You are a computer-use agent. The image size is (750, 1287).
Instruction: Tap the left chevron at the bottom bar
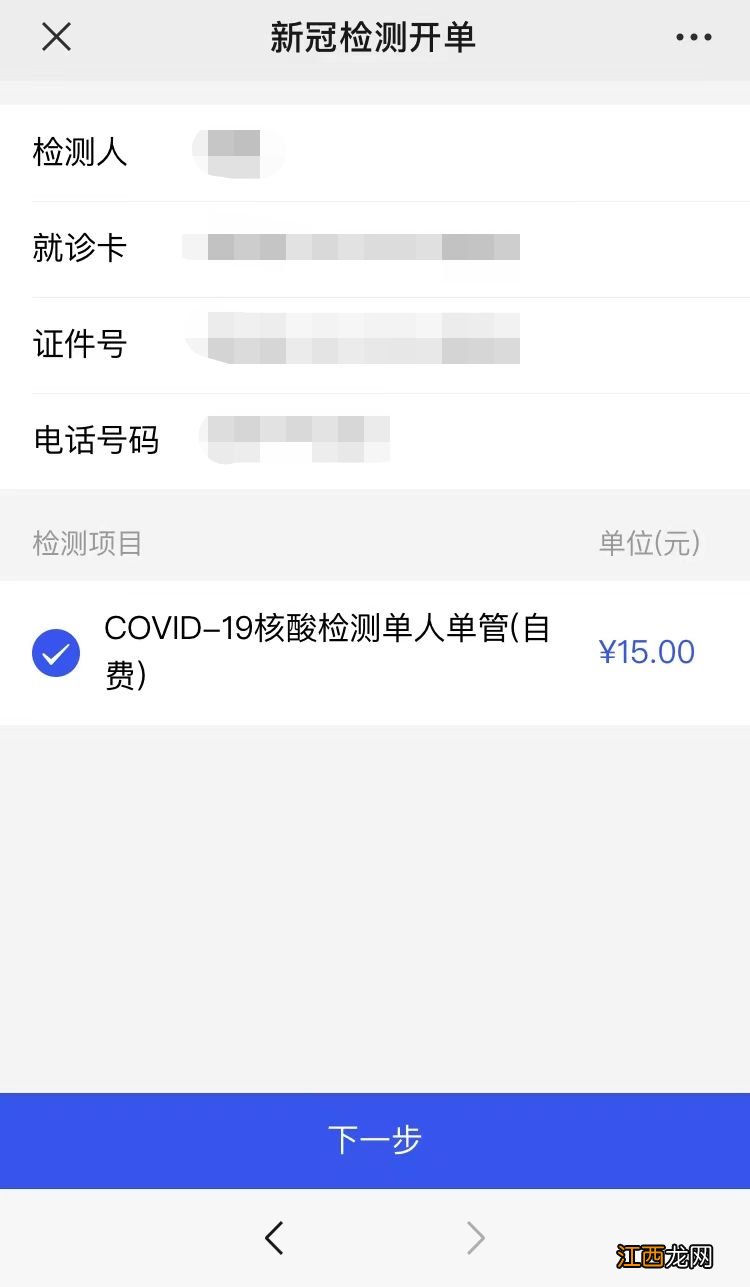(275, 1237)
